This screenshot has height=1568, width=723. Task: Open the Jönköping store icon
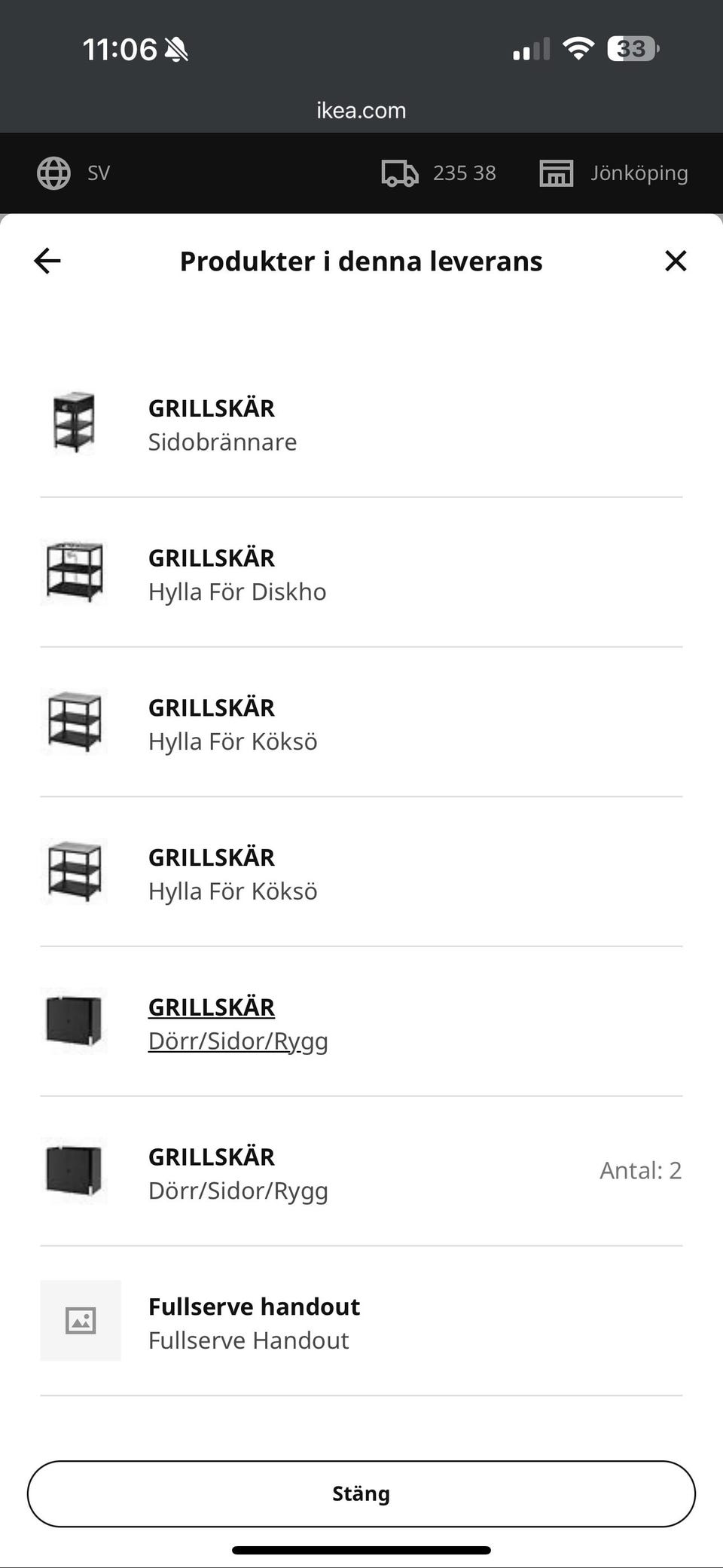[557, 172]
